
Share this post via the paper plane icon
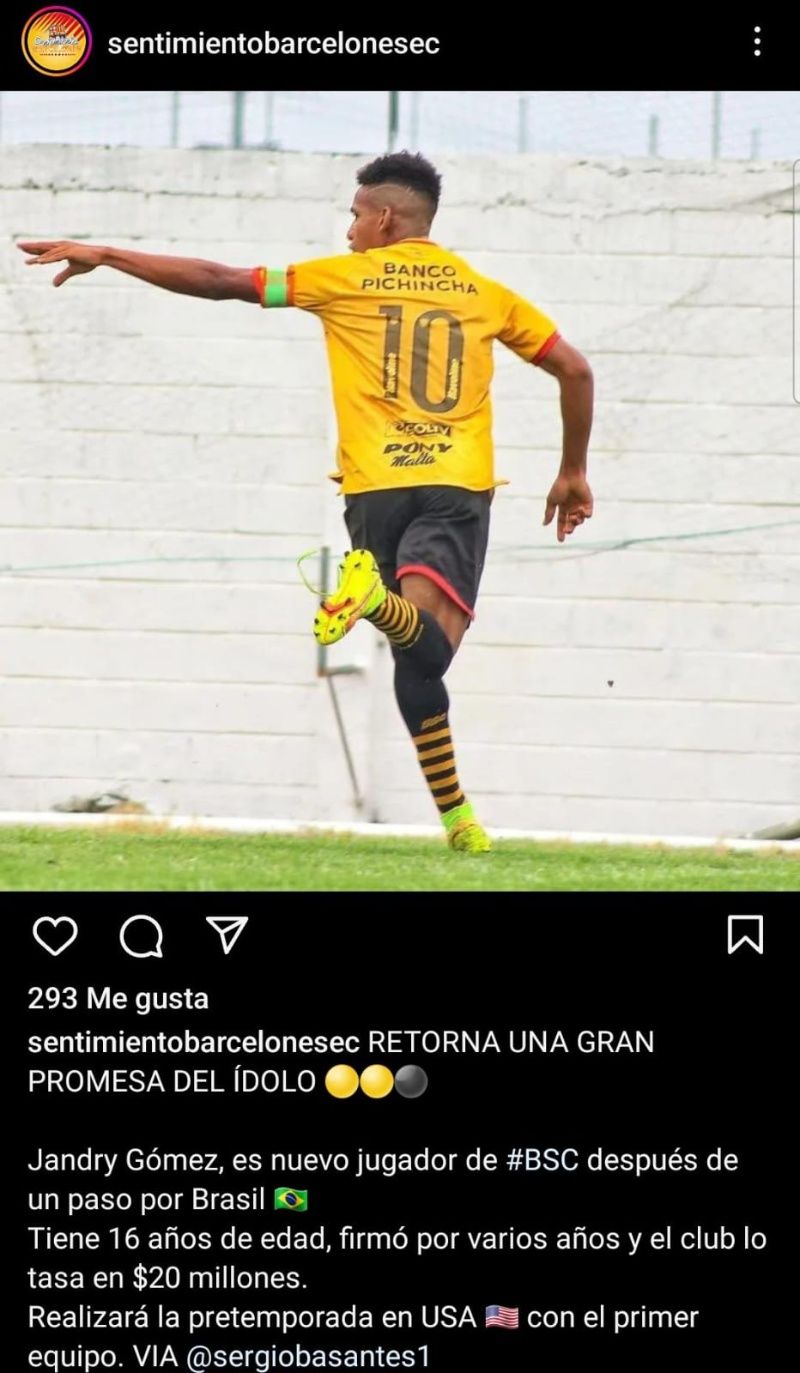pos(226,934)
